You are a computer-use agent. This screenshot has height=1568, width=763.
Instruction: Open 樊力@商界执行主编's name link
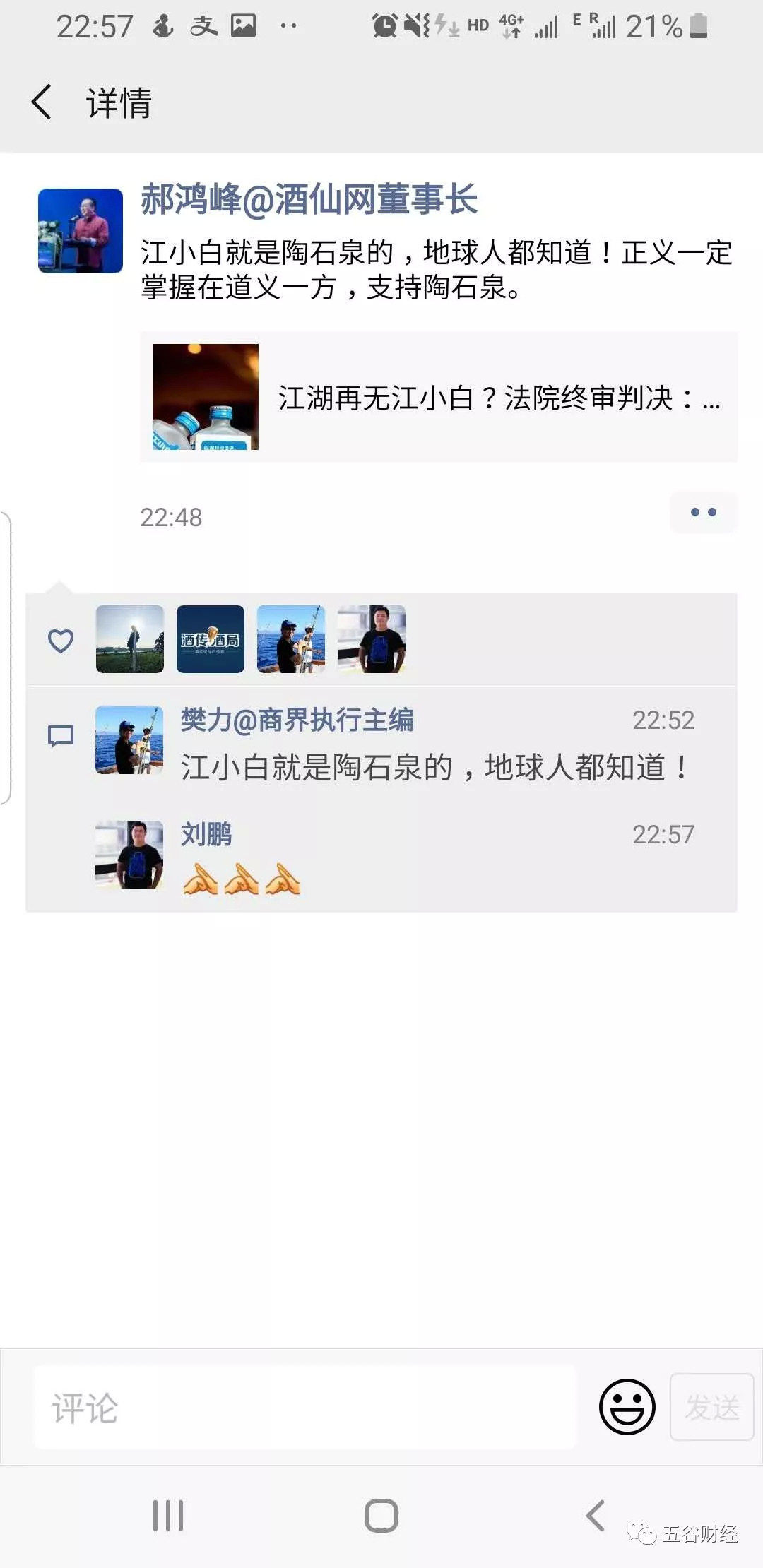(x=297, y=720)
